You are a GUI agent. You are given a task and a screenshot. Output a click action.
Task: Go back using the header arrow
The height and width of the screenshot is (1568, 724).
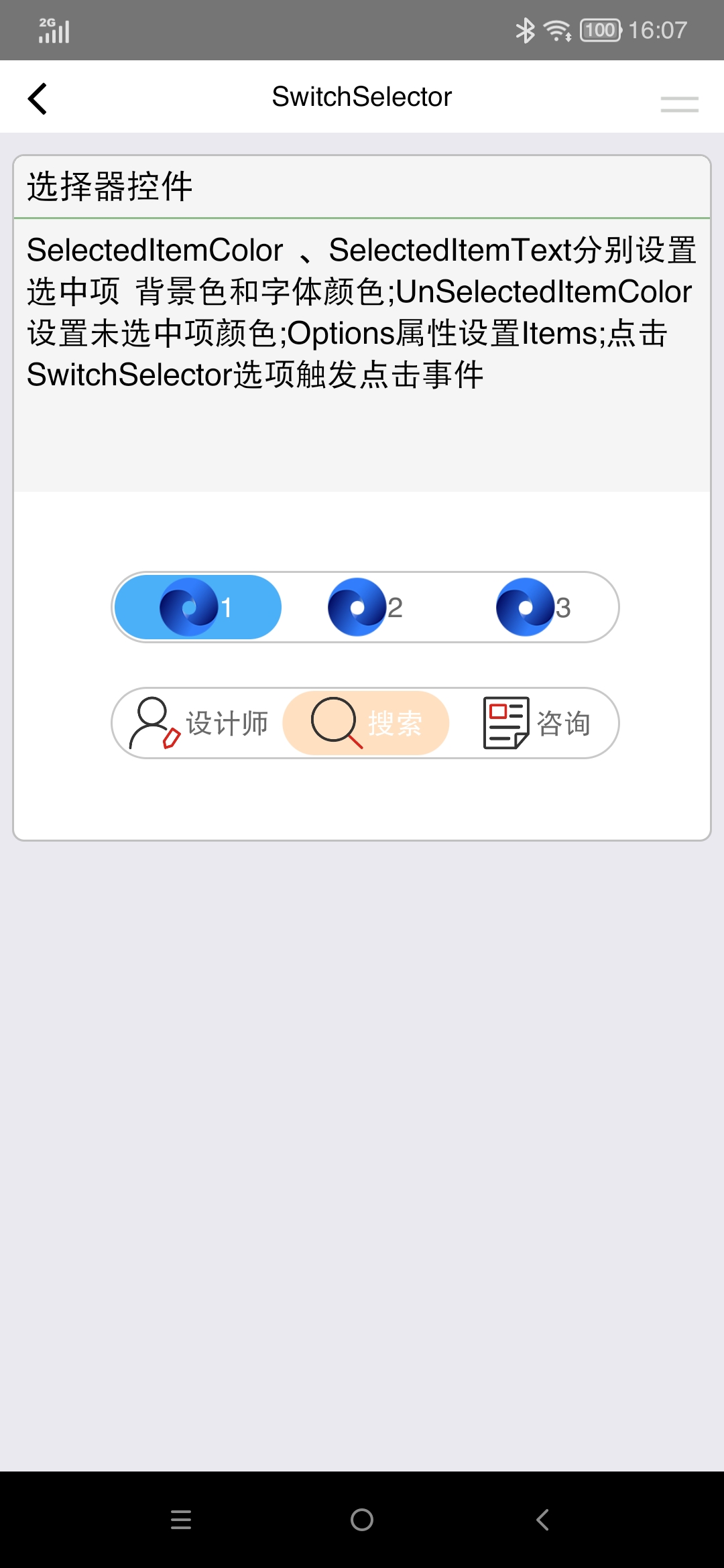pyautogui.click(x=38, y=99)
